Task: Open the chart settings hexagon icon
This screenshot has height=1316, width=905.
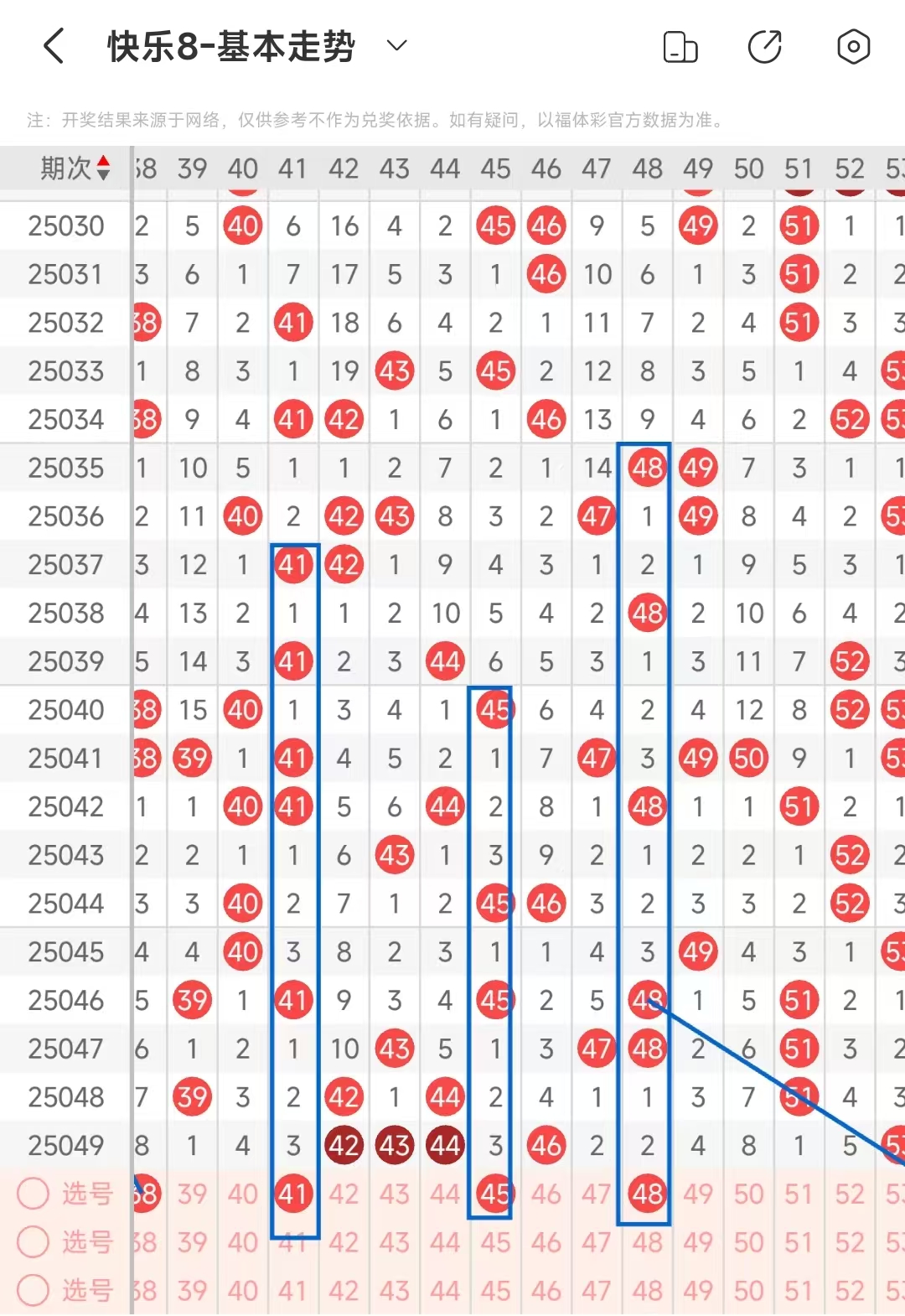Action: tap(853, 47)
